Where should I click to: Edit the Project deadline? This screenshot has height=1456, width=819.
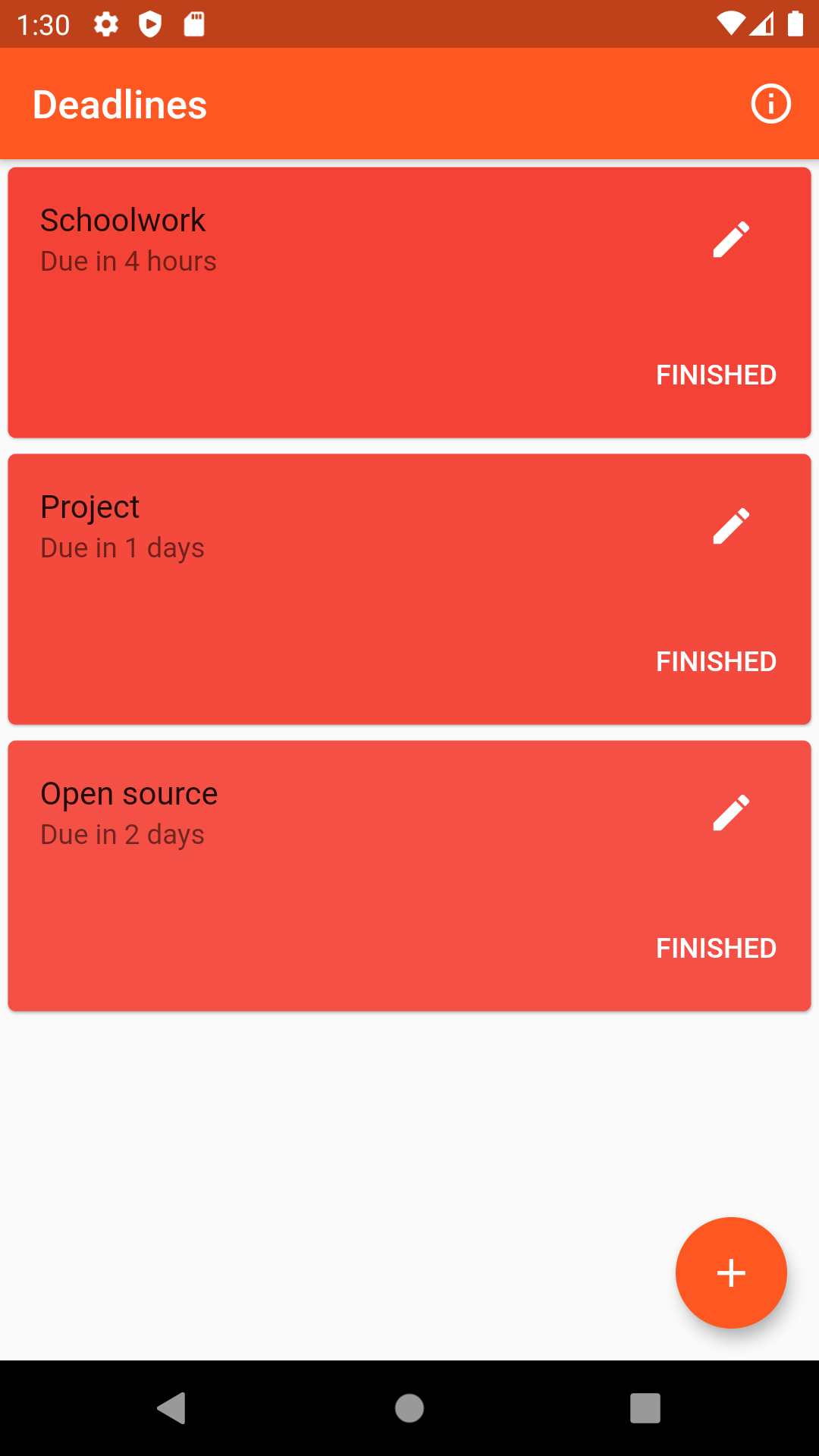coord(731,526)
